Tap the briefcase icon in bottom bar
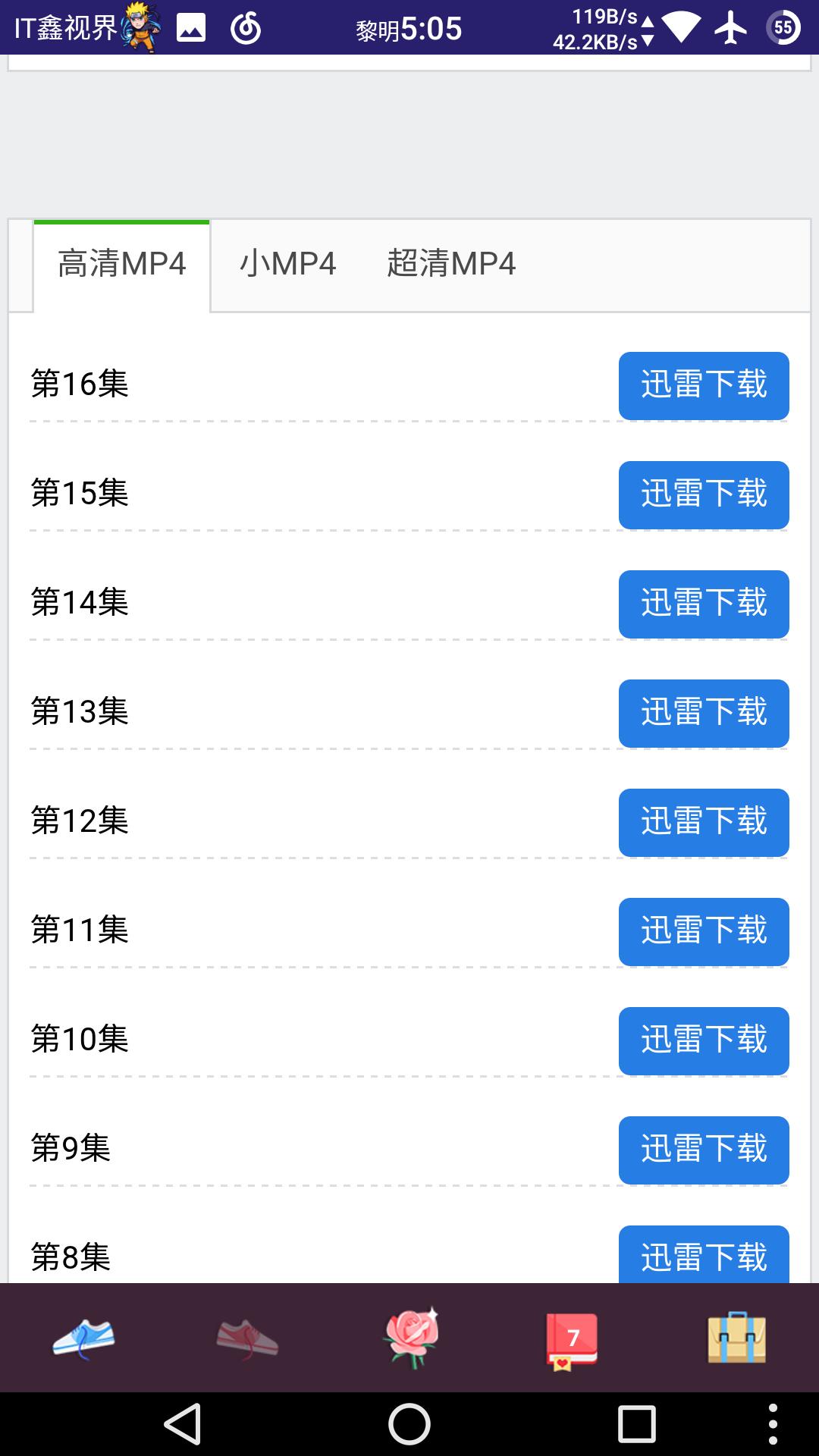This screenshot has width=819, height=1456. [736, 1338]
